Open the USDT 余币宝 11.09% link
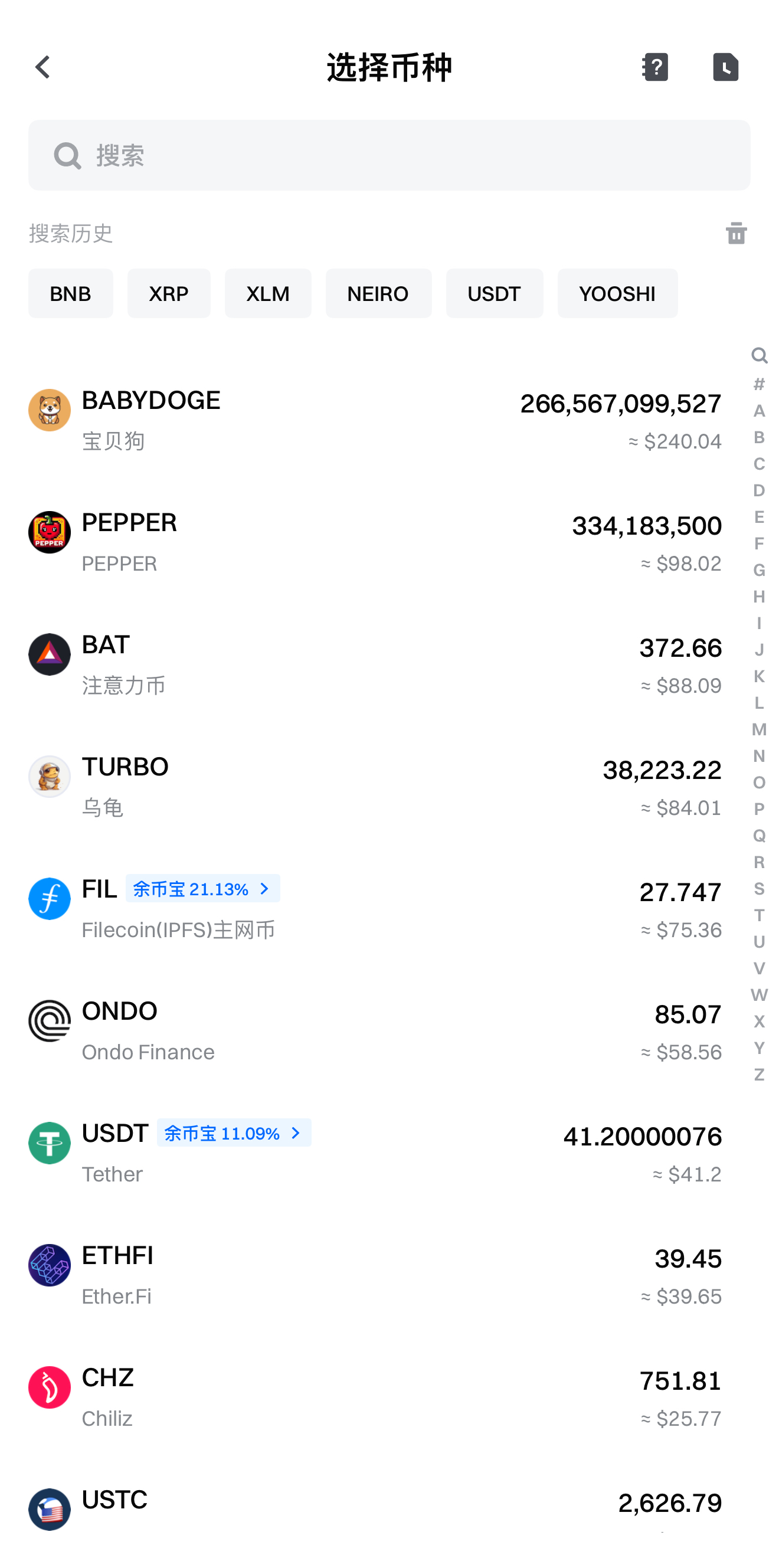 pyautogui.click(x=234, y=1133)
